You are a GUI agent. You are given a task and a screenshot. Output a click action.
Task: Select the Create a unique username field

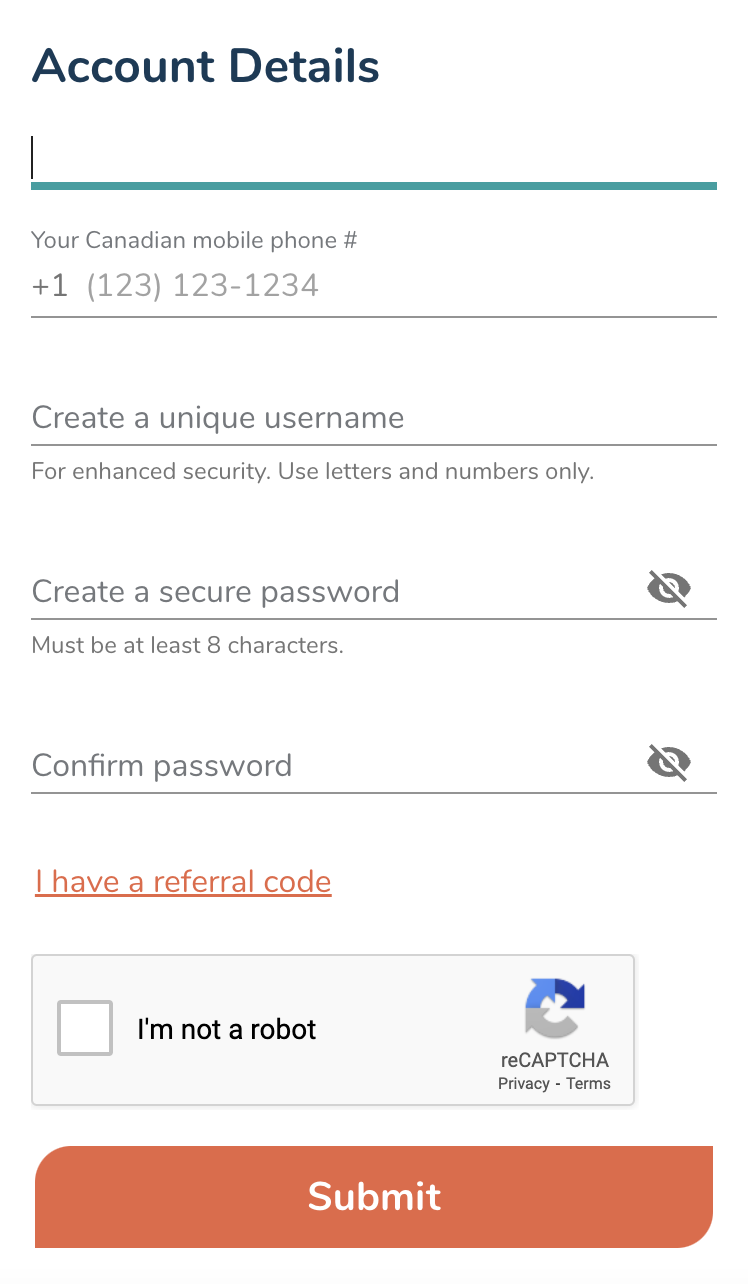point(373,417)
